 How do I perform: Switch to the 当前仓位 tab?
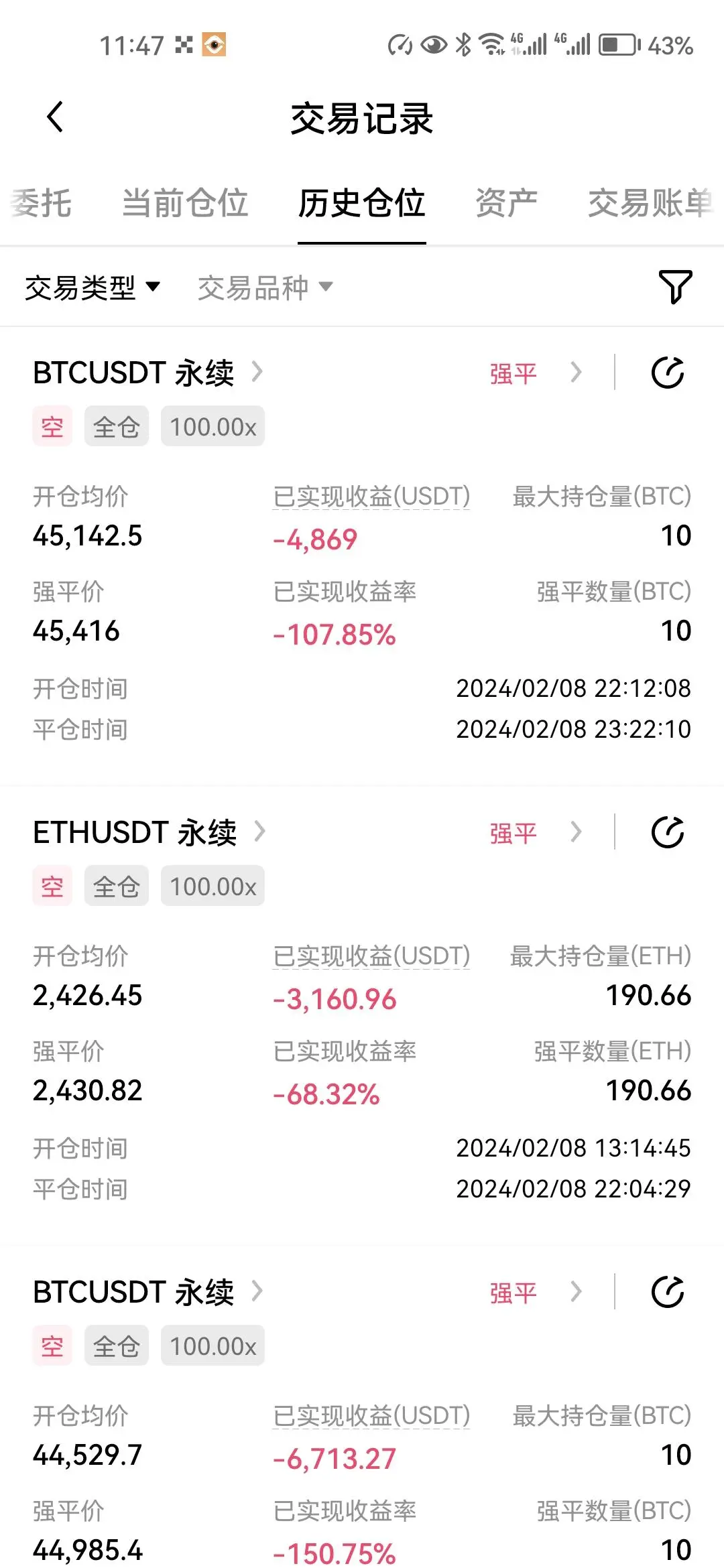185,203
